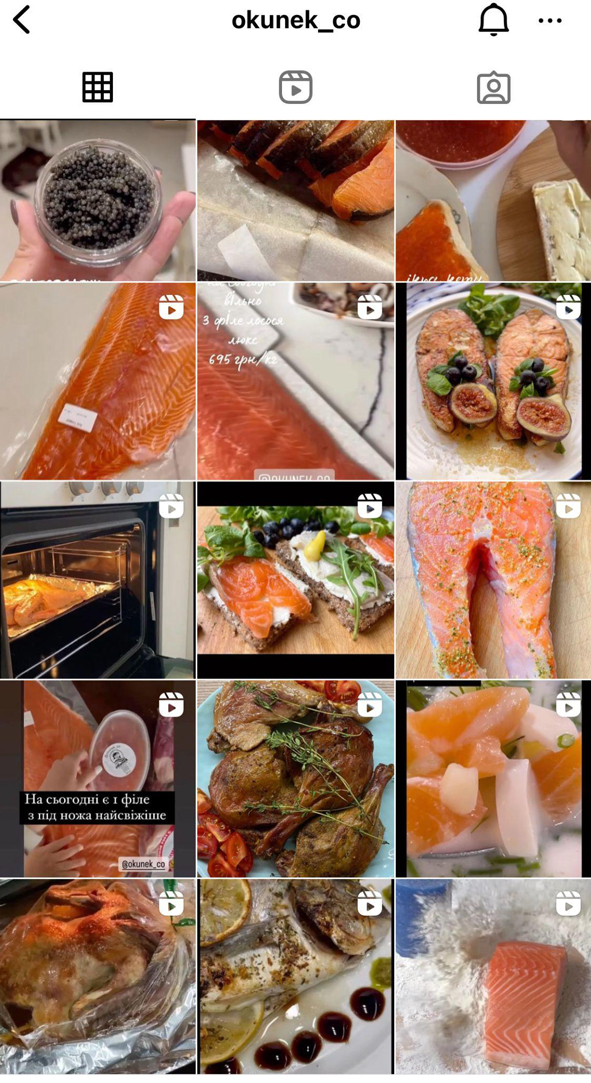The image size is (591, 1083).
Task: Switch to the posts grid tab
Action: pos(97,88)
